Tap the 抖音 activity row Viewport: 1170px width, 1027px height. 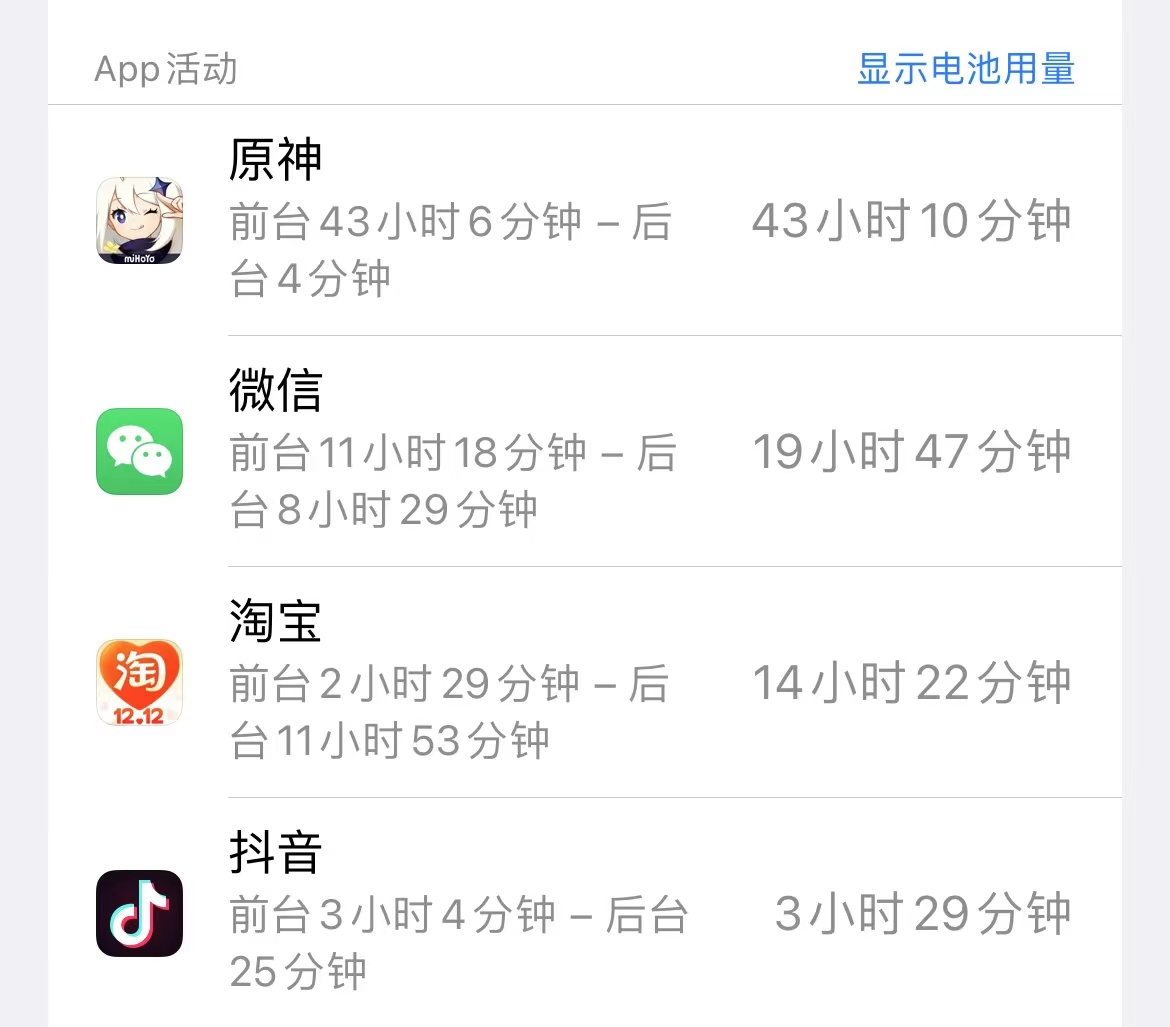tap(584, 914)
